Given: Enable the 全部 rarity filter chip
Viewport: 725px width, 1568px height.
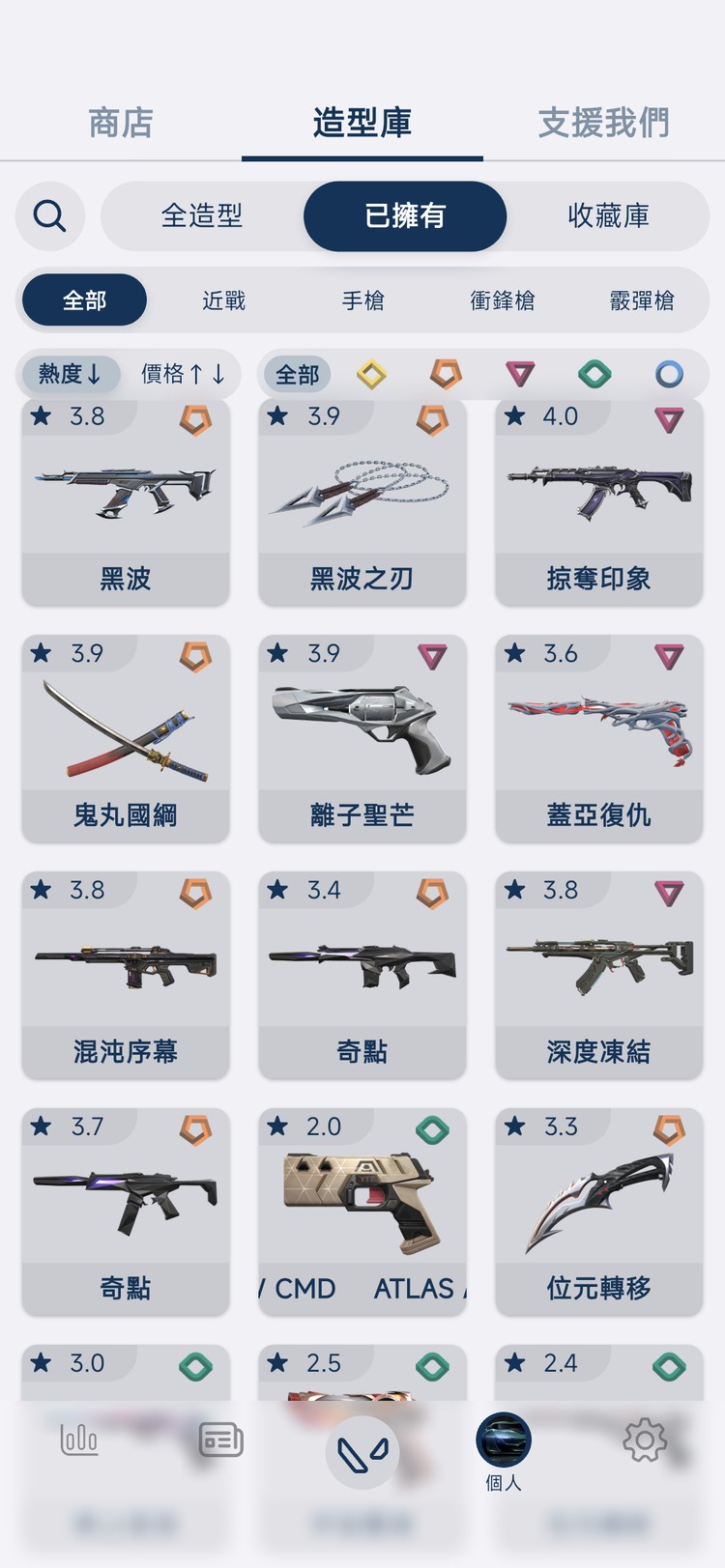Looking at the screenshot, I should coord(298,375).
